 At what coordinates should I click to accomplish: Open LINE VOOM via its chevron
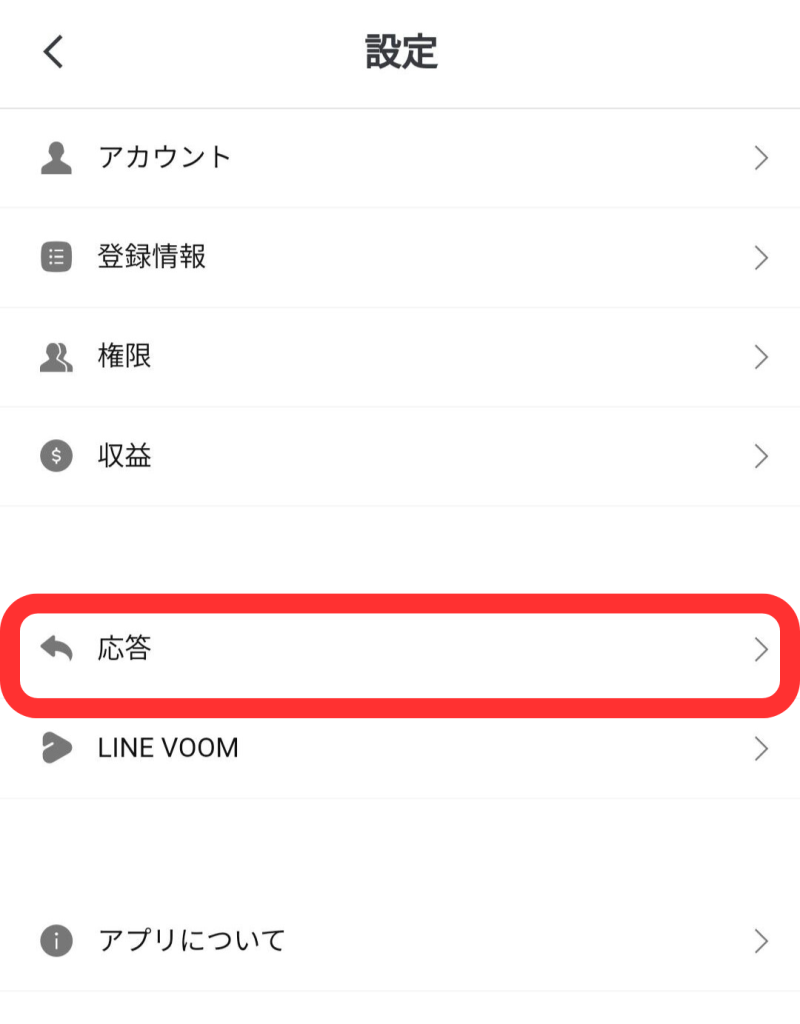(762, 748)
